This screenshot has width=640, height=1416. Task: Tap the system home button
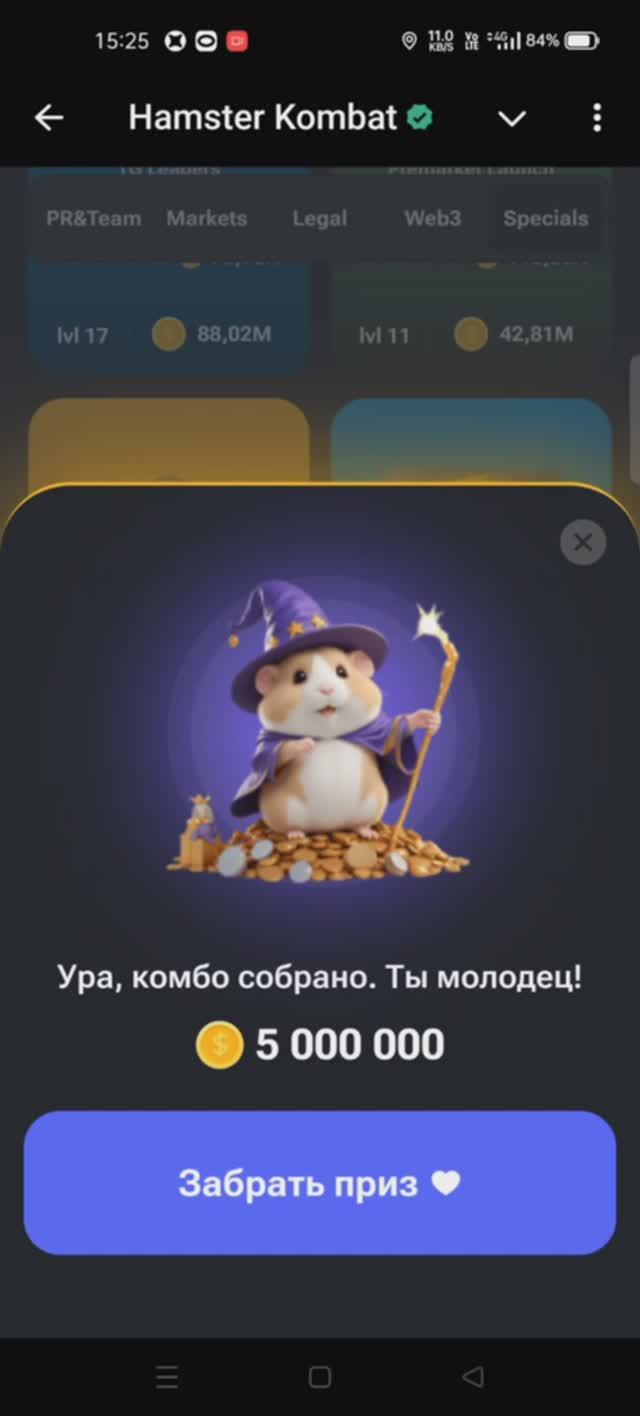coord(320,1377)
